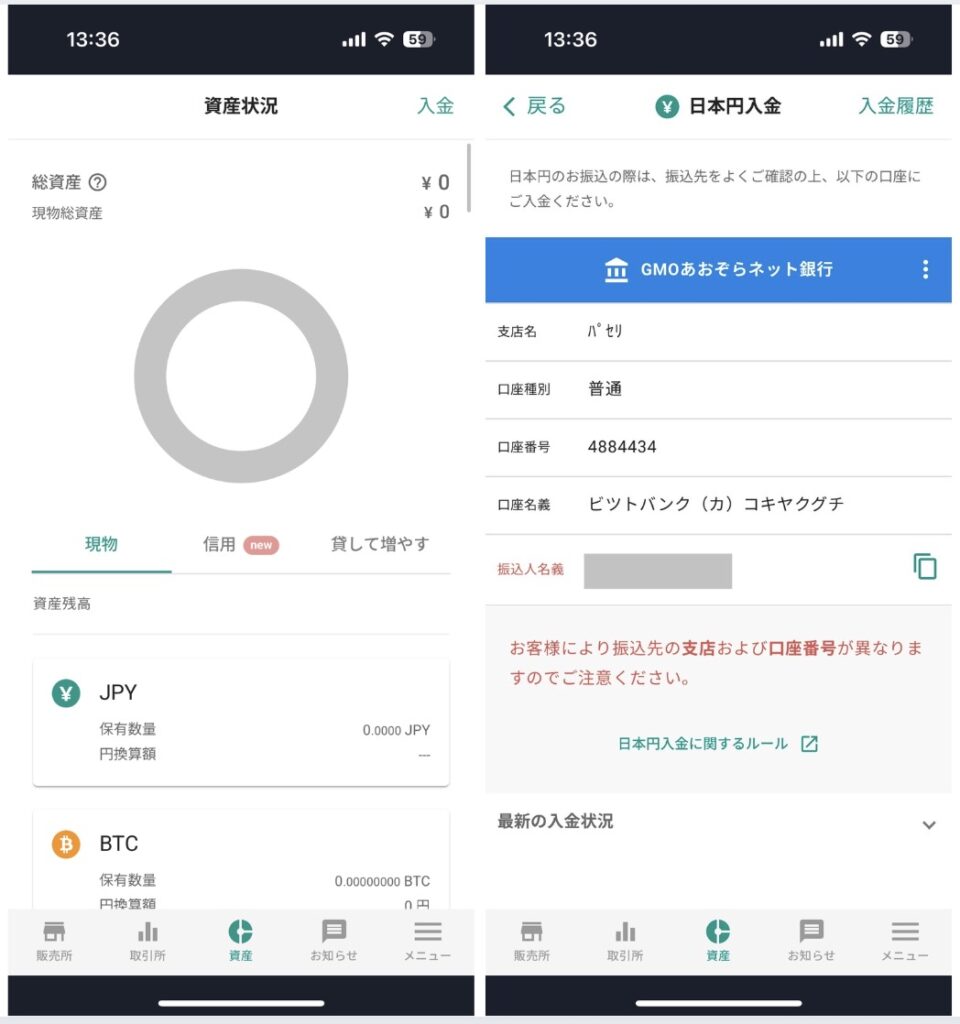Viewport: 960px width, 1024px height.
Task: Switch to the 貸して増やす tab
Action: point(379,544)
